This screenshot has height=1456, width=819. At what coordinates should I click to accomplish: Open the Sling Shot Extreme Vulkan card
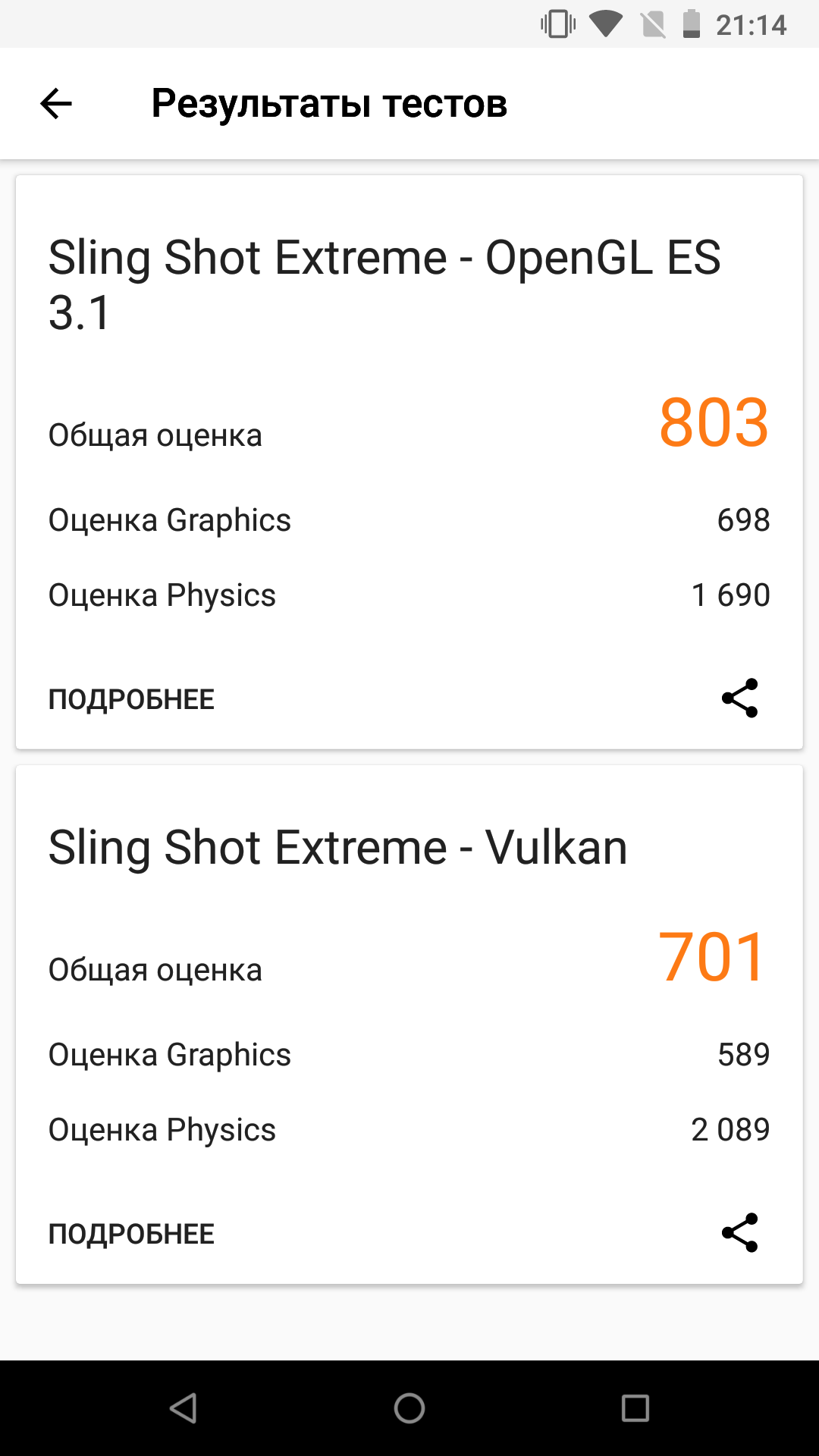point(409,1025)
